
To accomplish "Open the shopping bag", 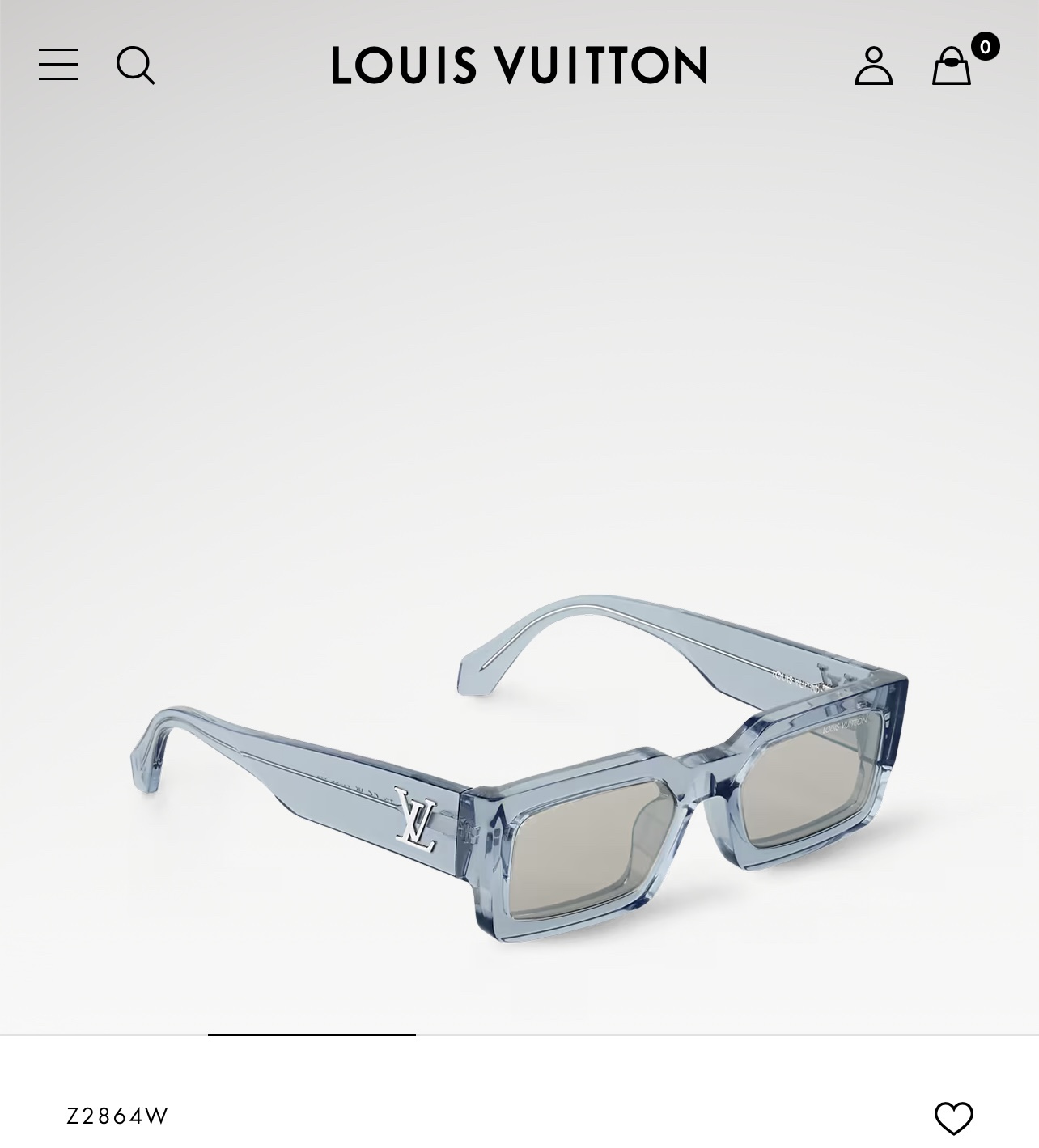I will pos(952,66).
